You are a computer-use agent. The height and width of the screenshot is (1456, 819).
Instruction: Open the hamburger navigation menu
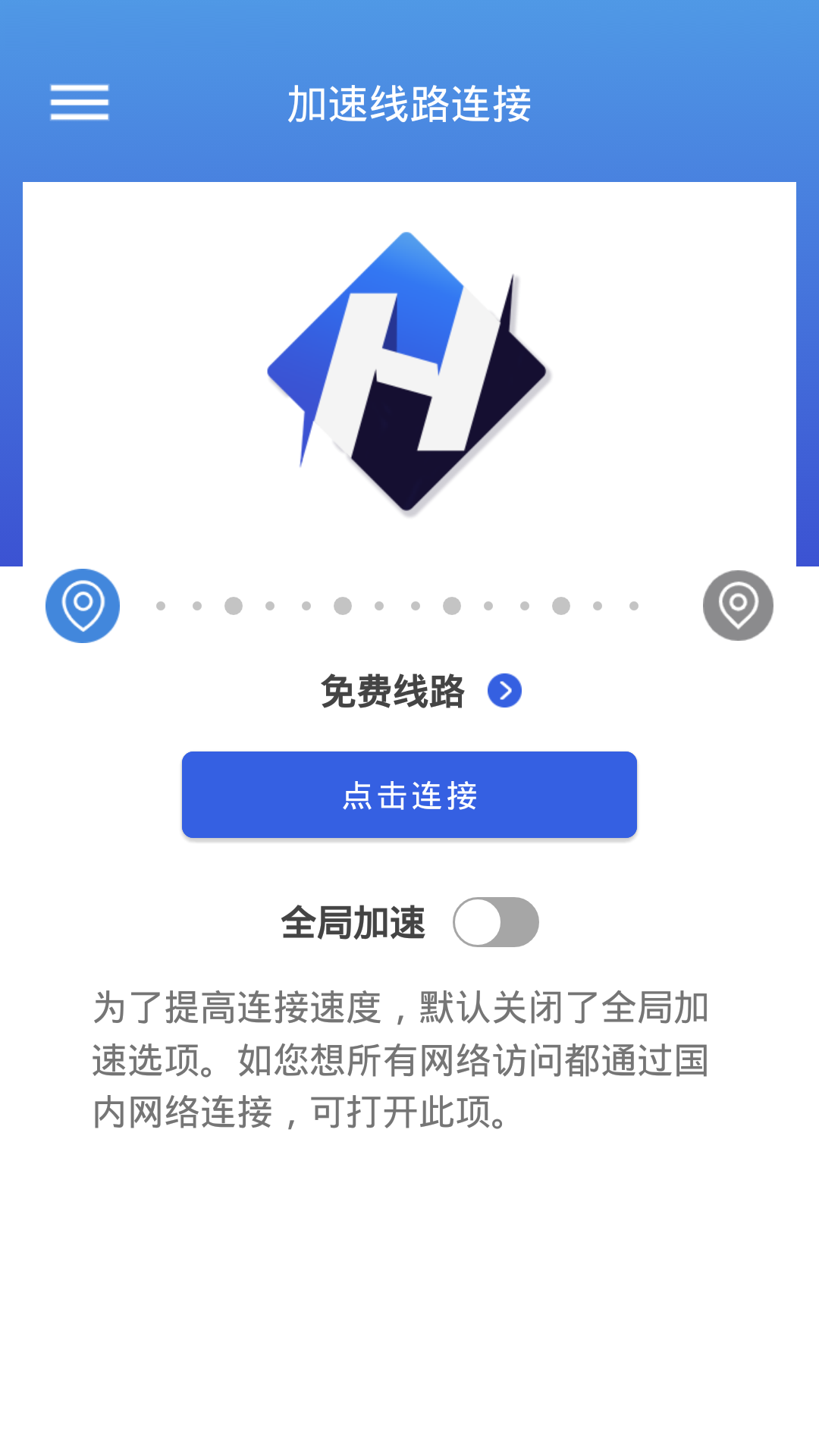click(80, 102)
